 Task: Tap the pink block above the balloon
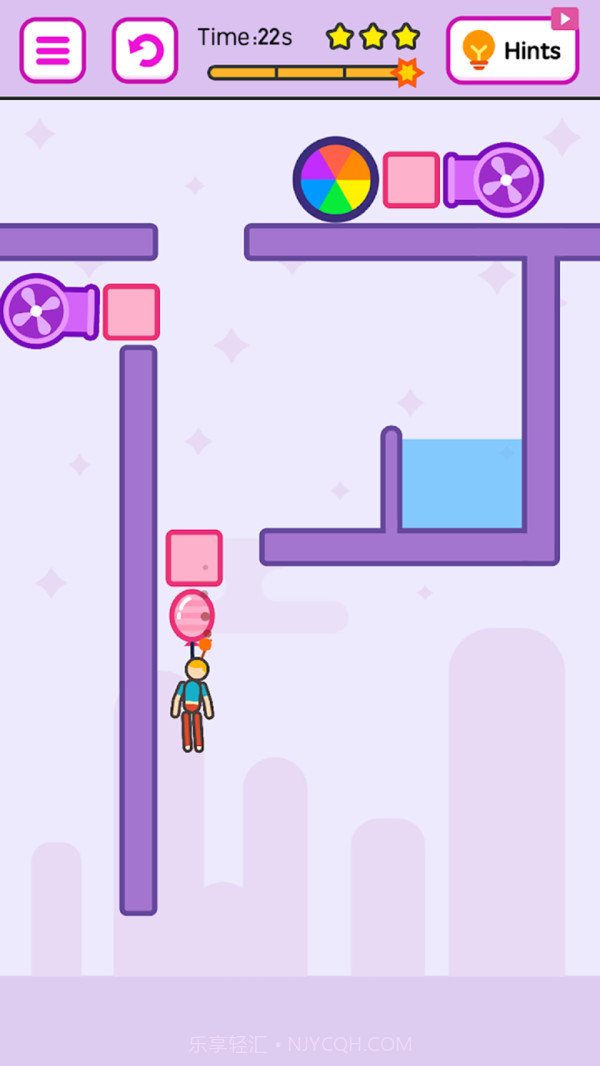tap(194, 558)
